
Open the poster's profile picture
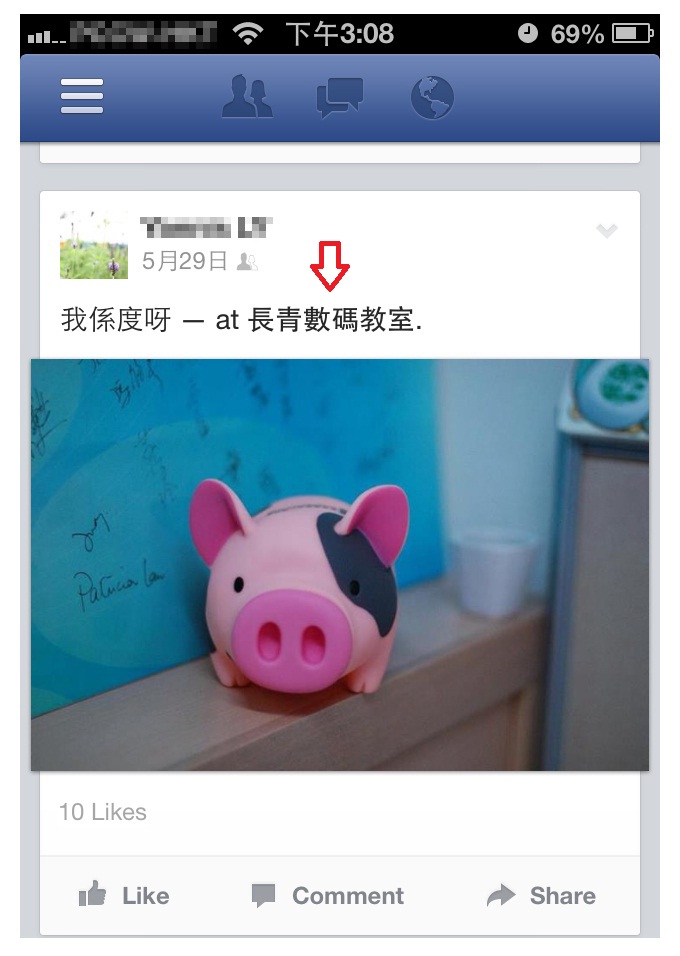[x=94, y=245]
